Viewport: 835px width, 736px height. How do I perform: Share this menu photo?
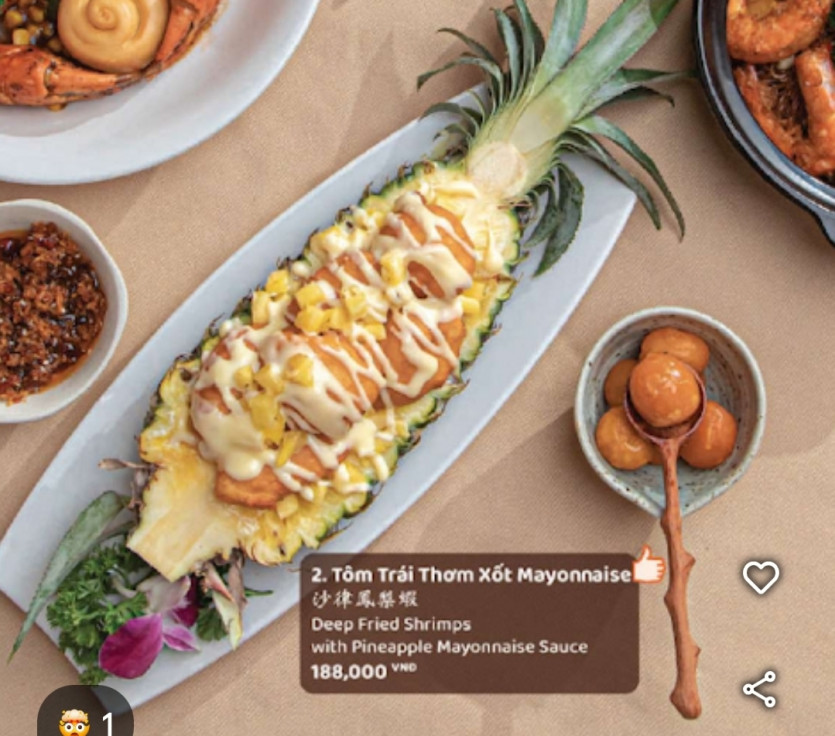tap(760, 689)
